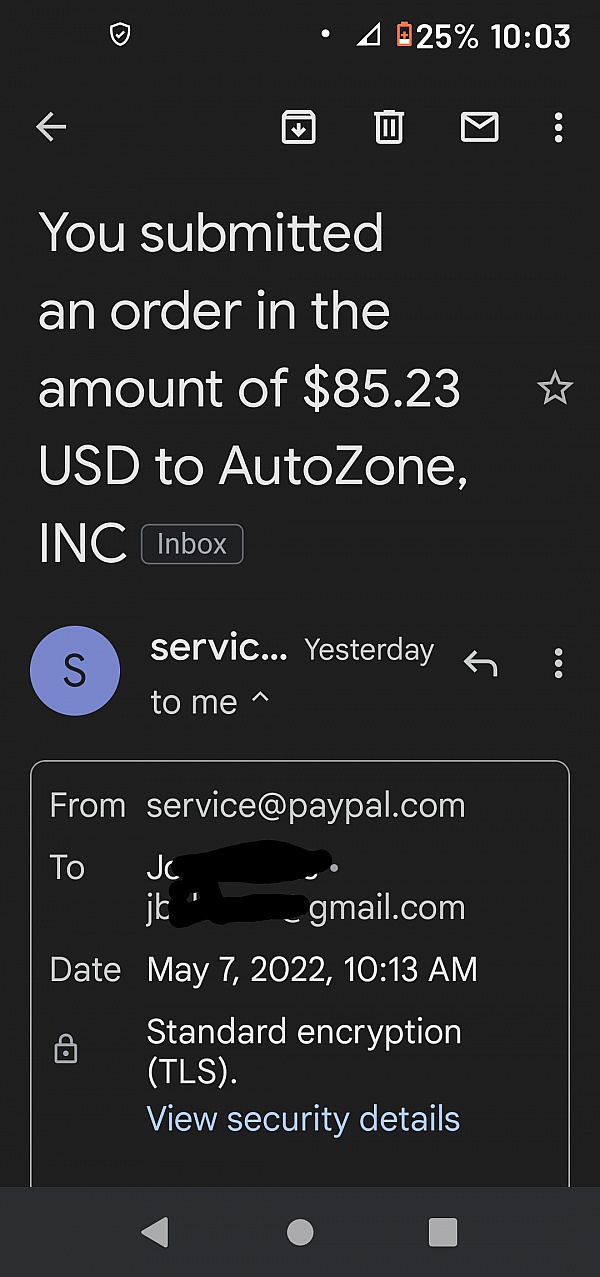This screenshot has height=1277, width=600.
Task: Open the top overflow menu
Action: 558,127
